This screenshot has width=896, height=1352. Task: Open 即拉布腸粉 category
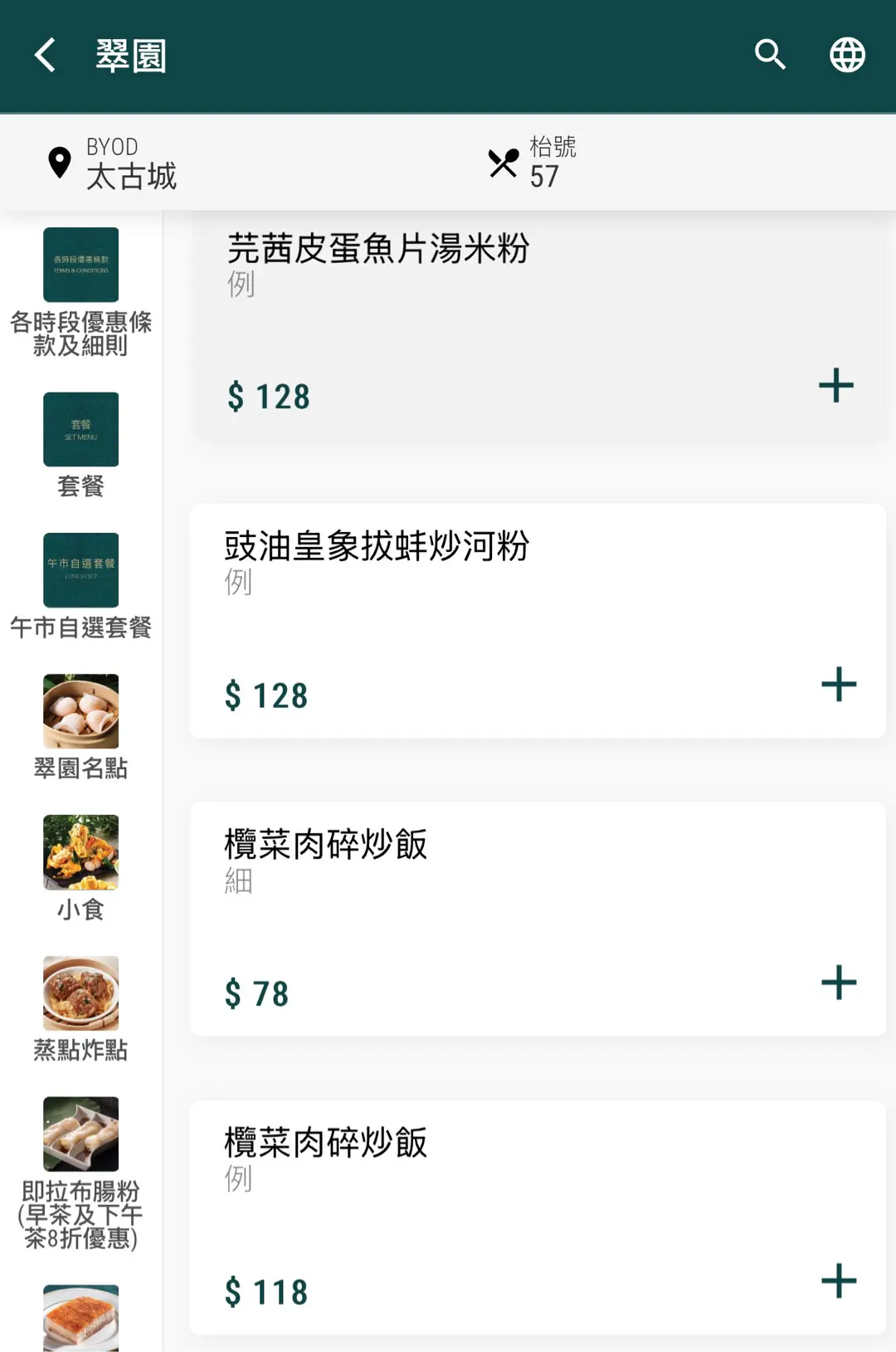pyautogui.click(x=80, y=1172)
